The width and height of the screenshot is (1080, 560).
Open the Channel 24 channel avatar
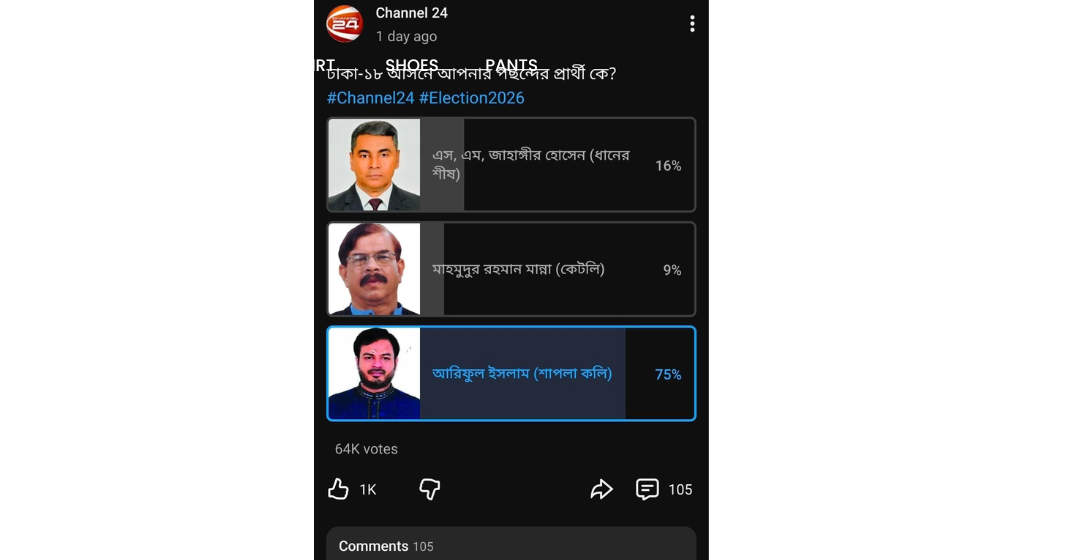[x=345, y=24]
